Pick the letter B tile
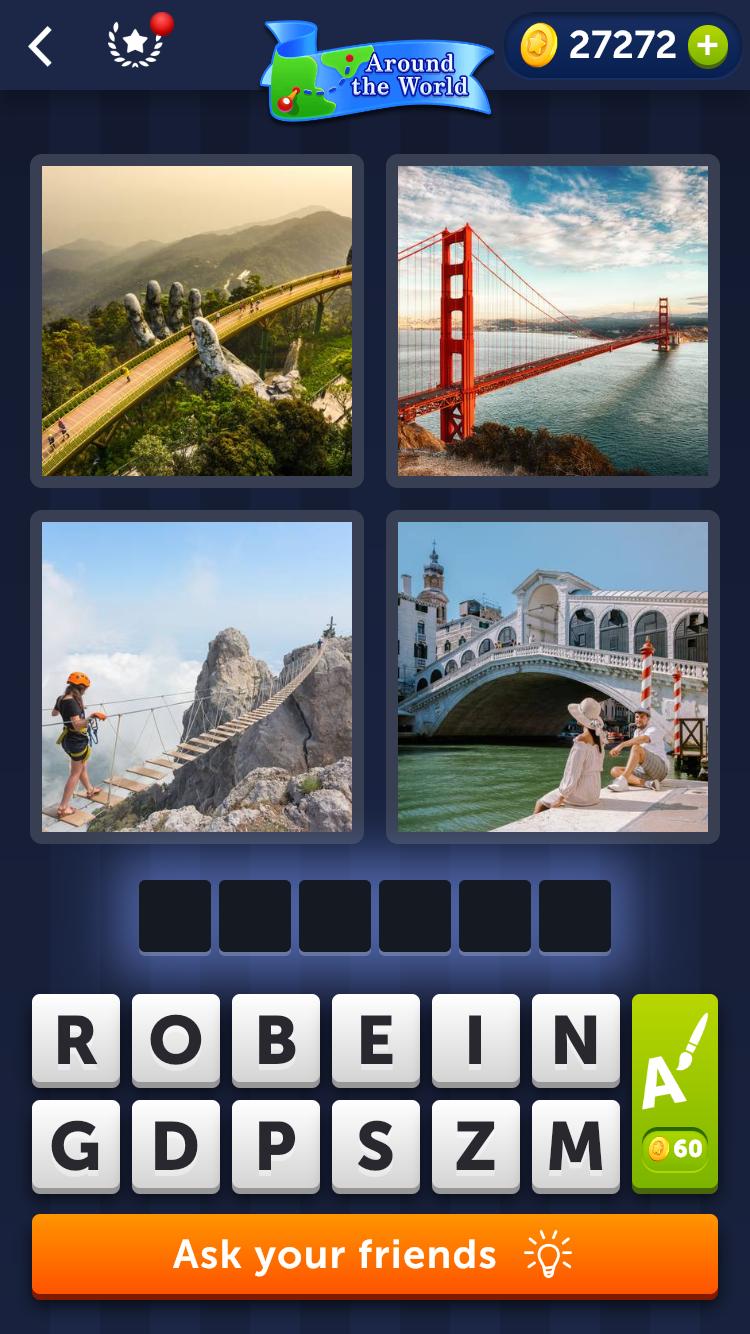 pos(276,1040)
